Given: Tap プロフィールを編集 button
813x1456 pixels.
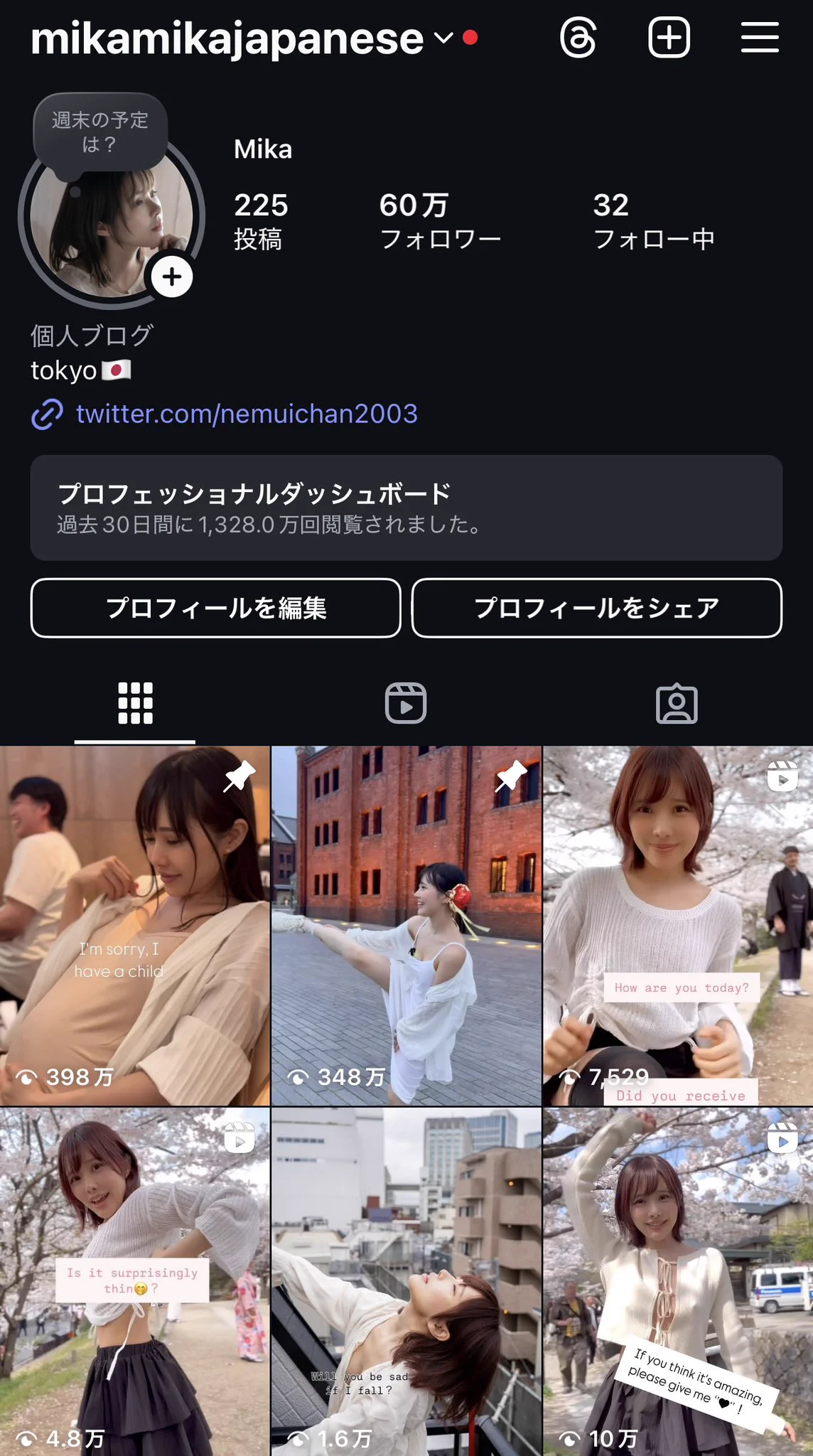Looking at the screenshot, I should tap(215, 608).
